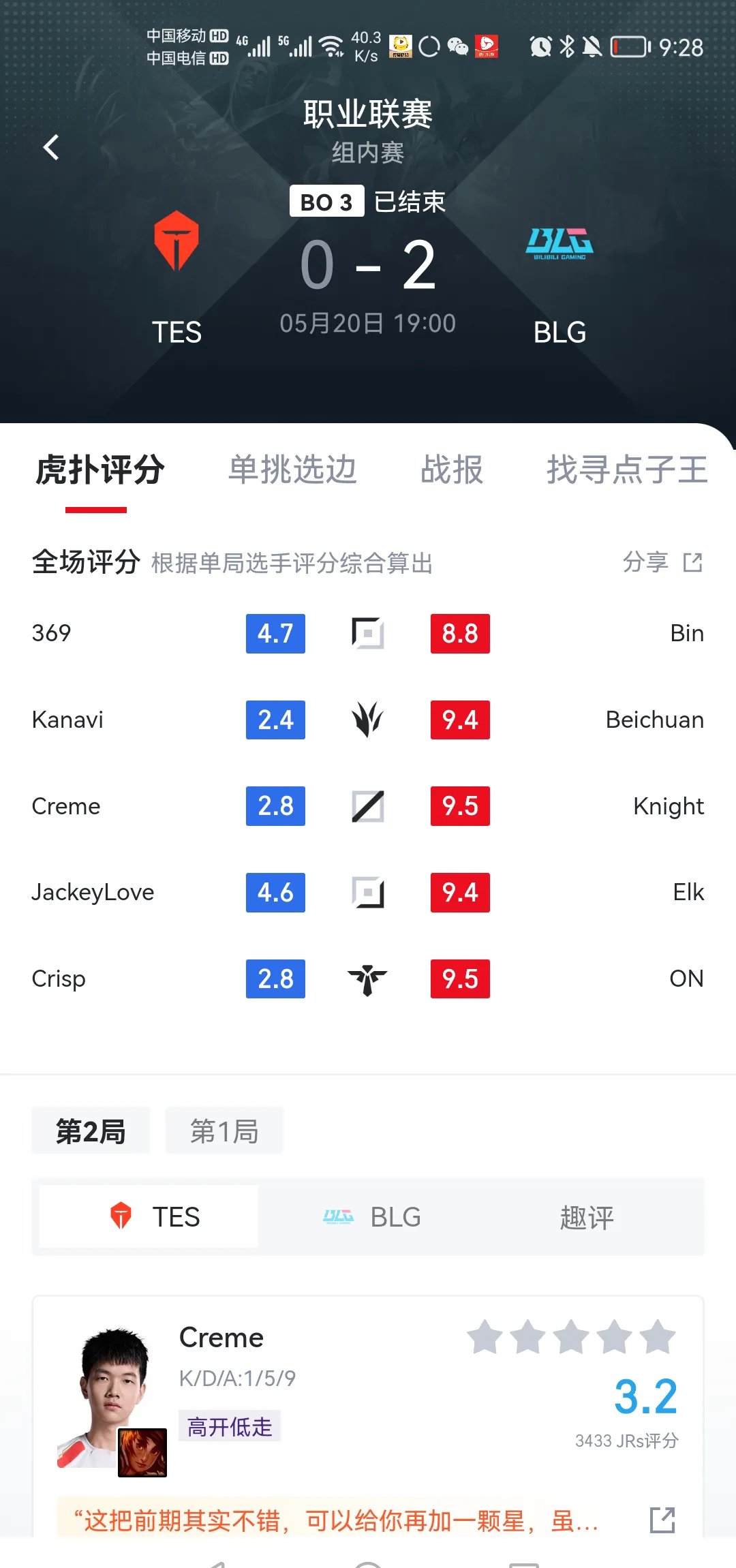Click the support position icon near Crisp
The height and width of the screenshot is (1568, 736).
click(x=367, y=979)
